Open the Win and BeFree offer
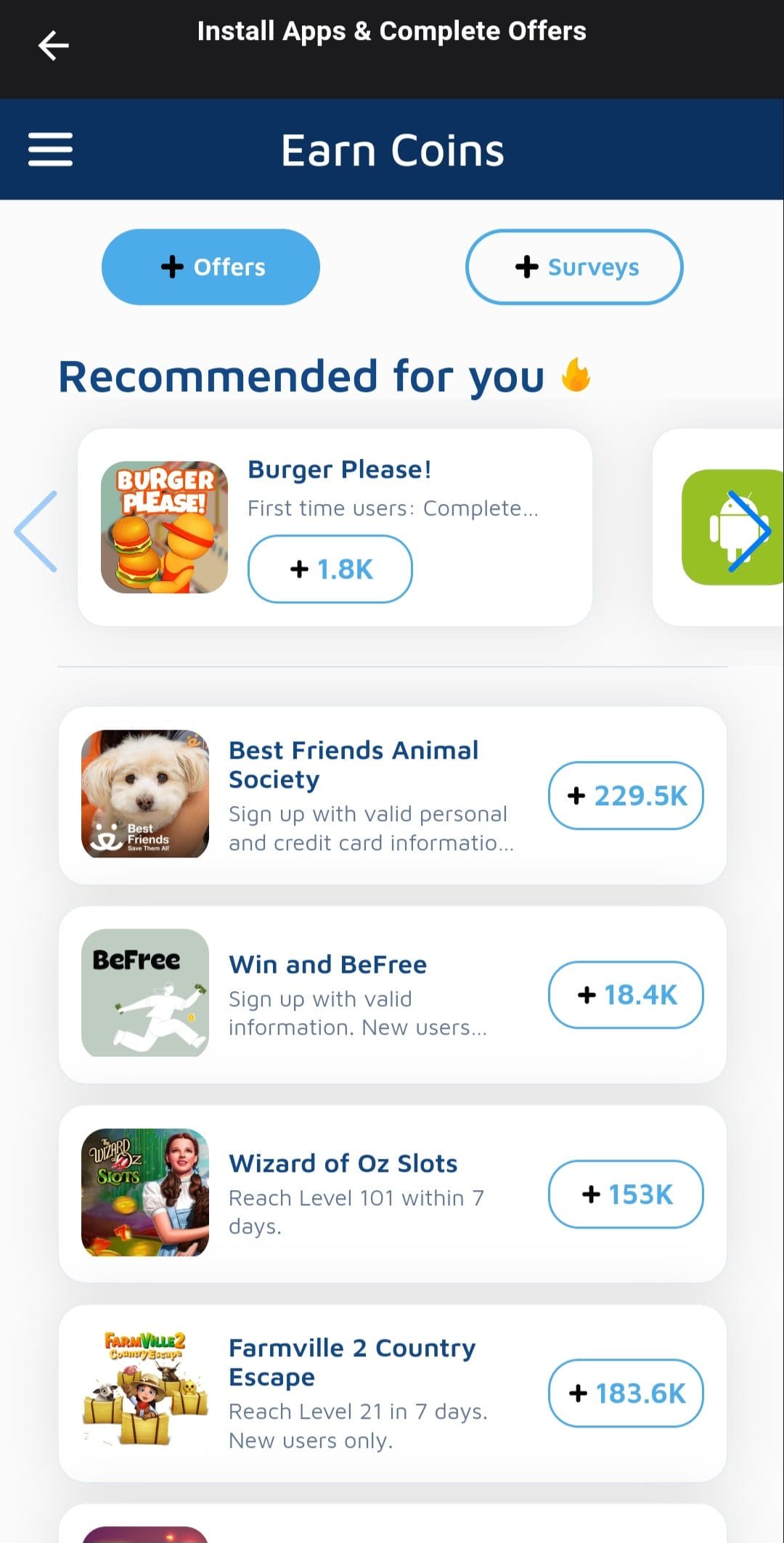Image resolution: width=784 pixels, height=1543 pixels. [393, 995]
